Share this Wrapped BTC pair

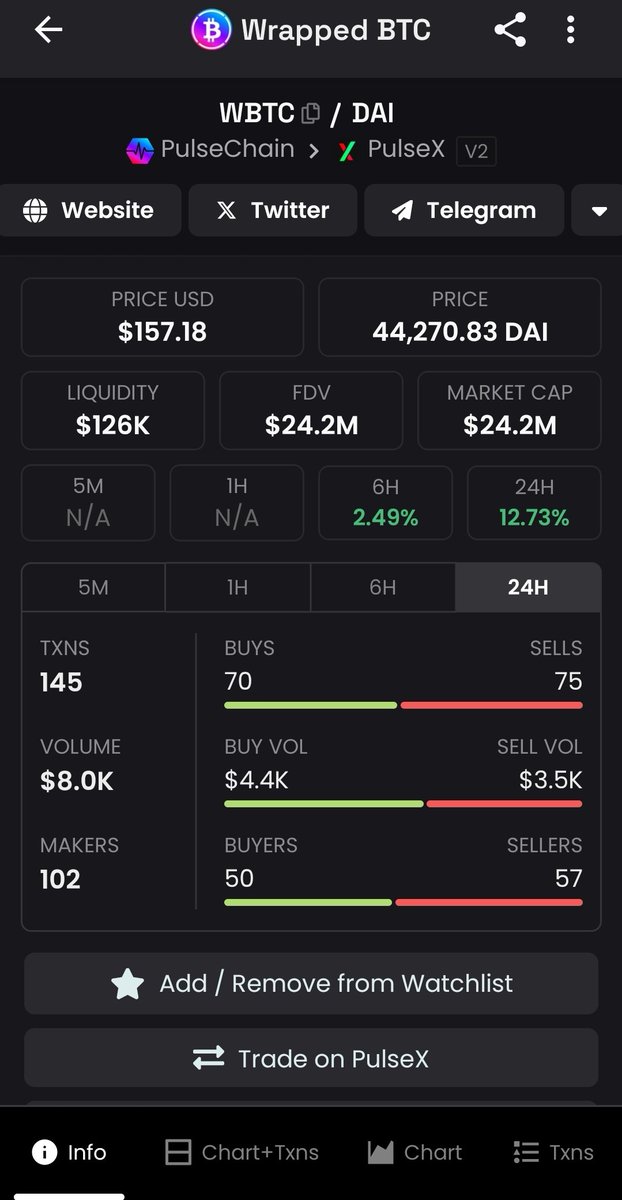(x=510, y=30)
